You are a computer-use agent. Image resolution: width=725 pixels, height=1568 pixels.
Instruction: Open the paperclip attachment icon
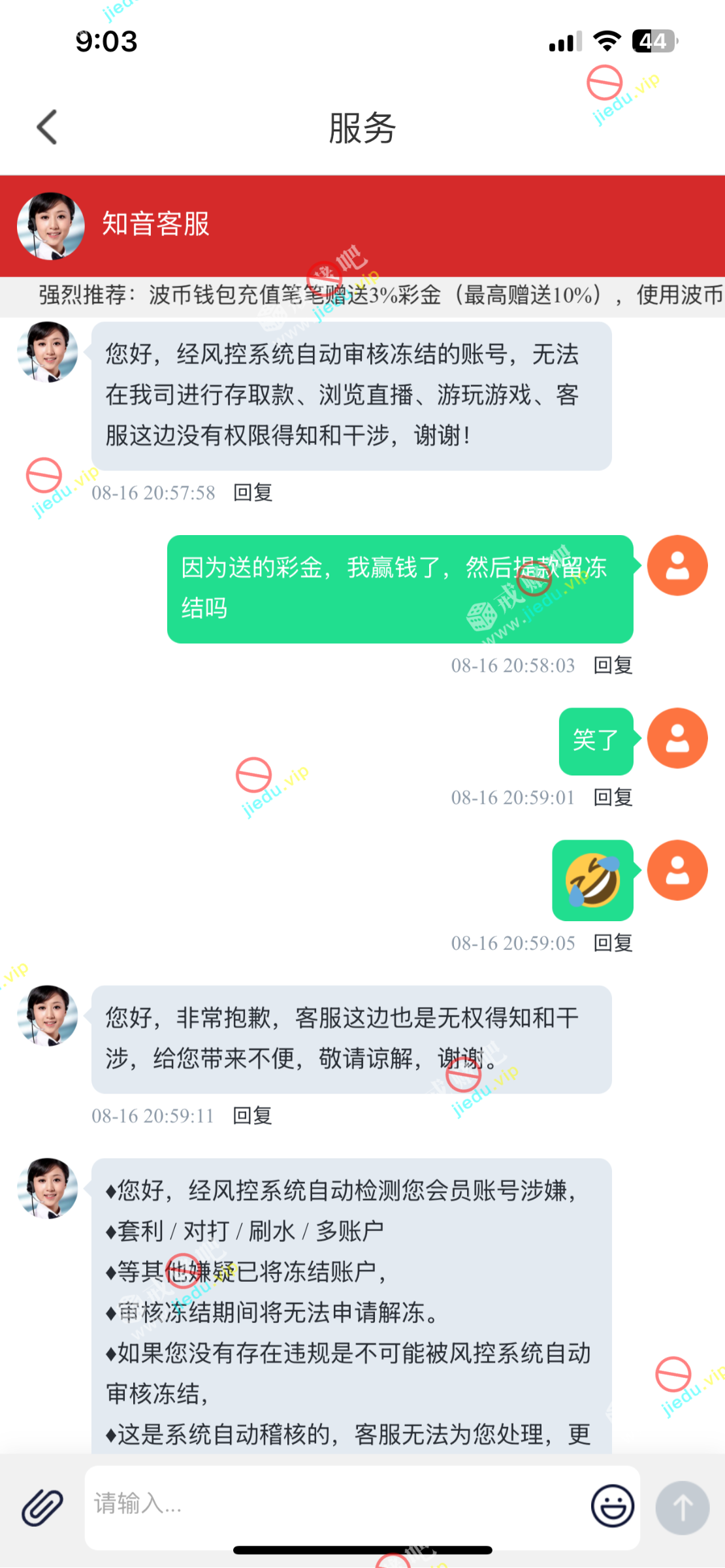(x=42, y=1507)
